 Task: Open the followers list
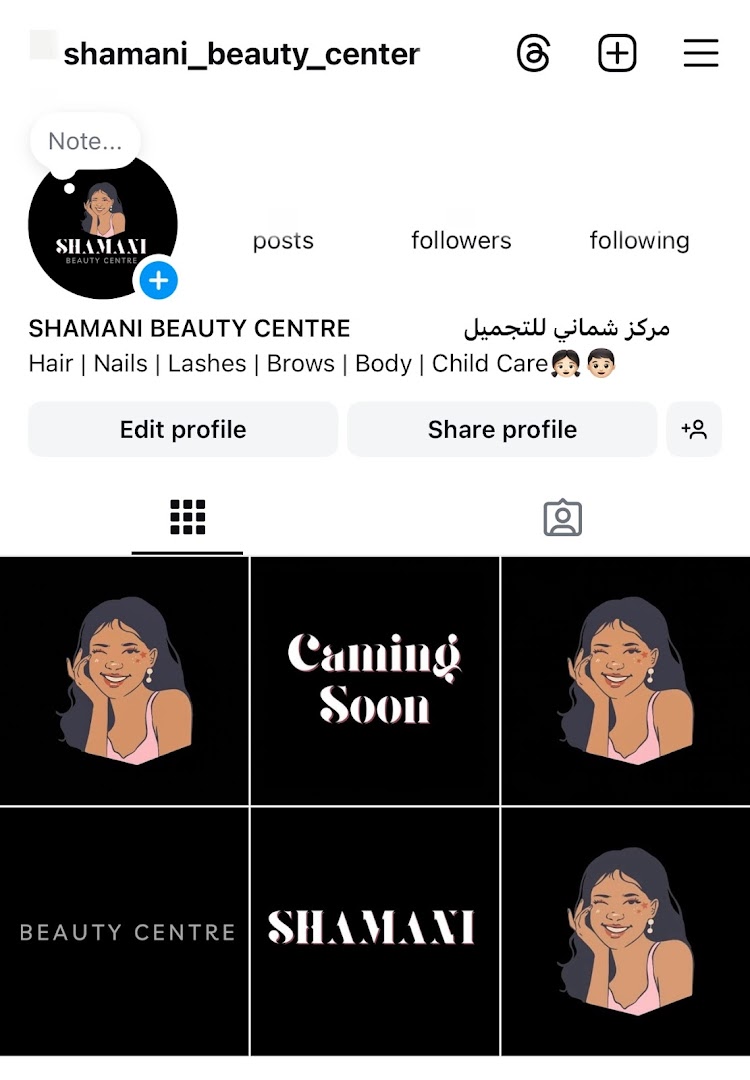(x=461, y=240)
